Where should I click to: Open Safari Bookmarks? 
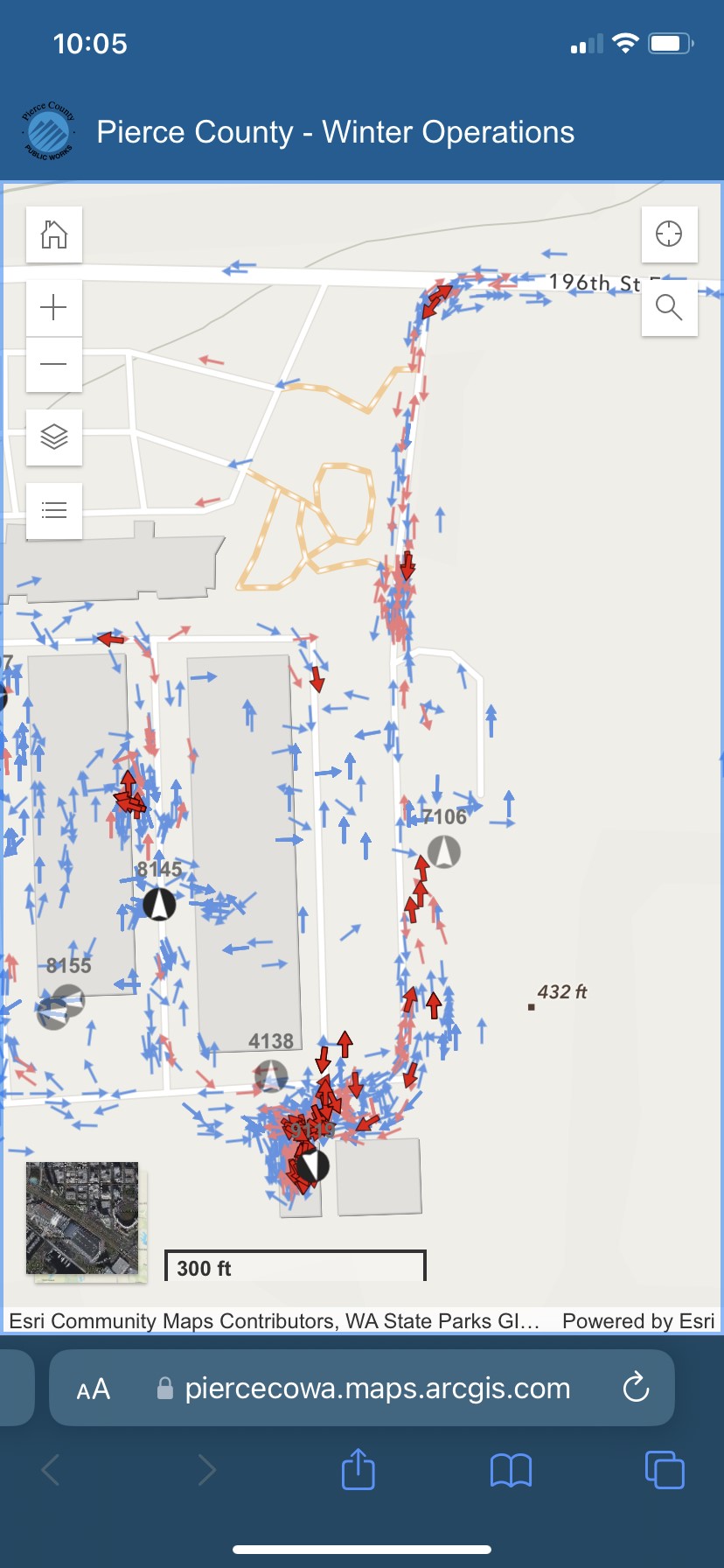[x=511, y=1470]
